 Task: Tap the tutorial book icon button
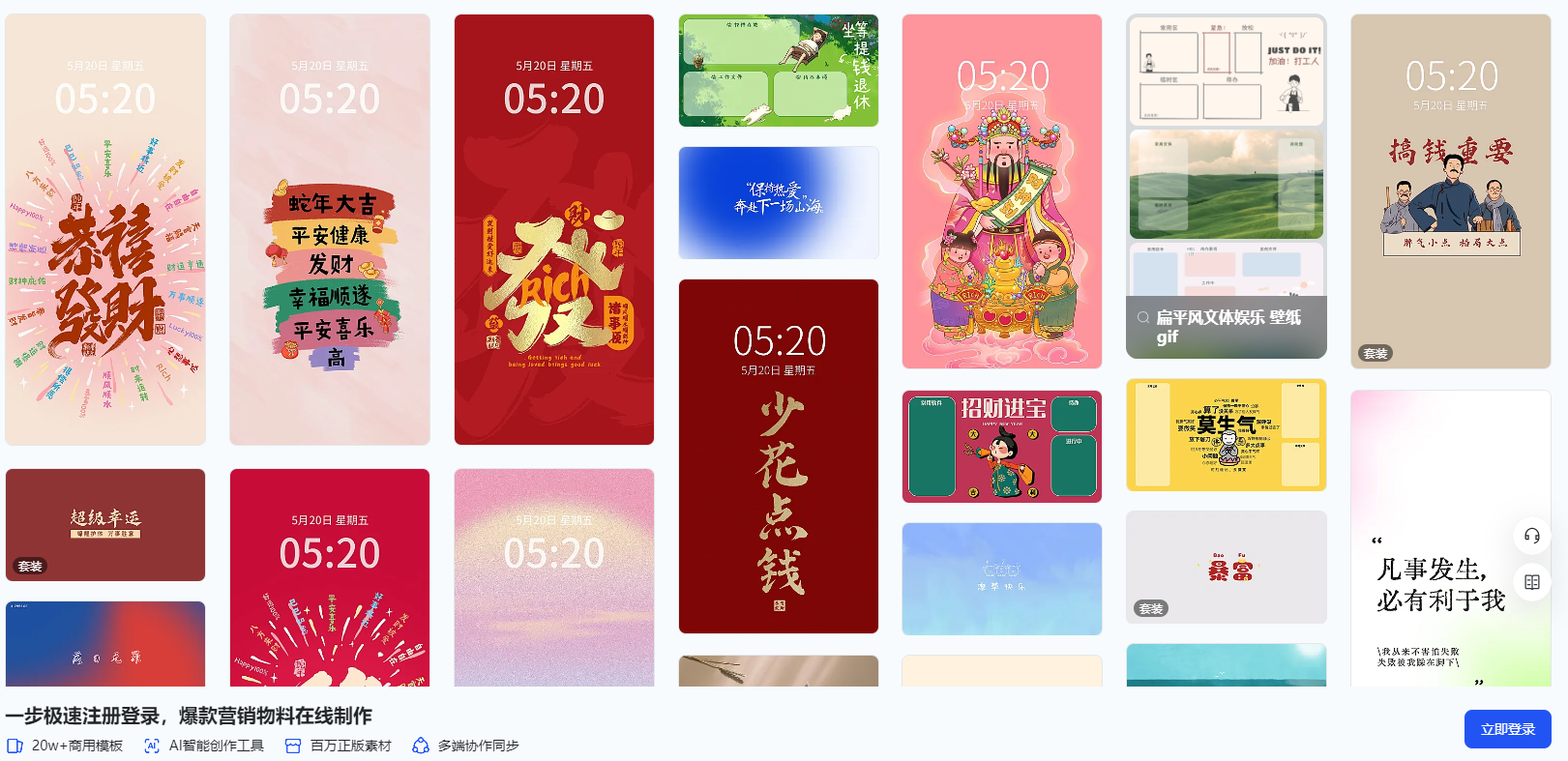click(1532, 582)
